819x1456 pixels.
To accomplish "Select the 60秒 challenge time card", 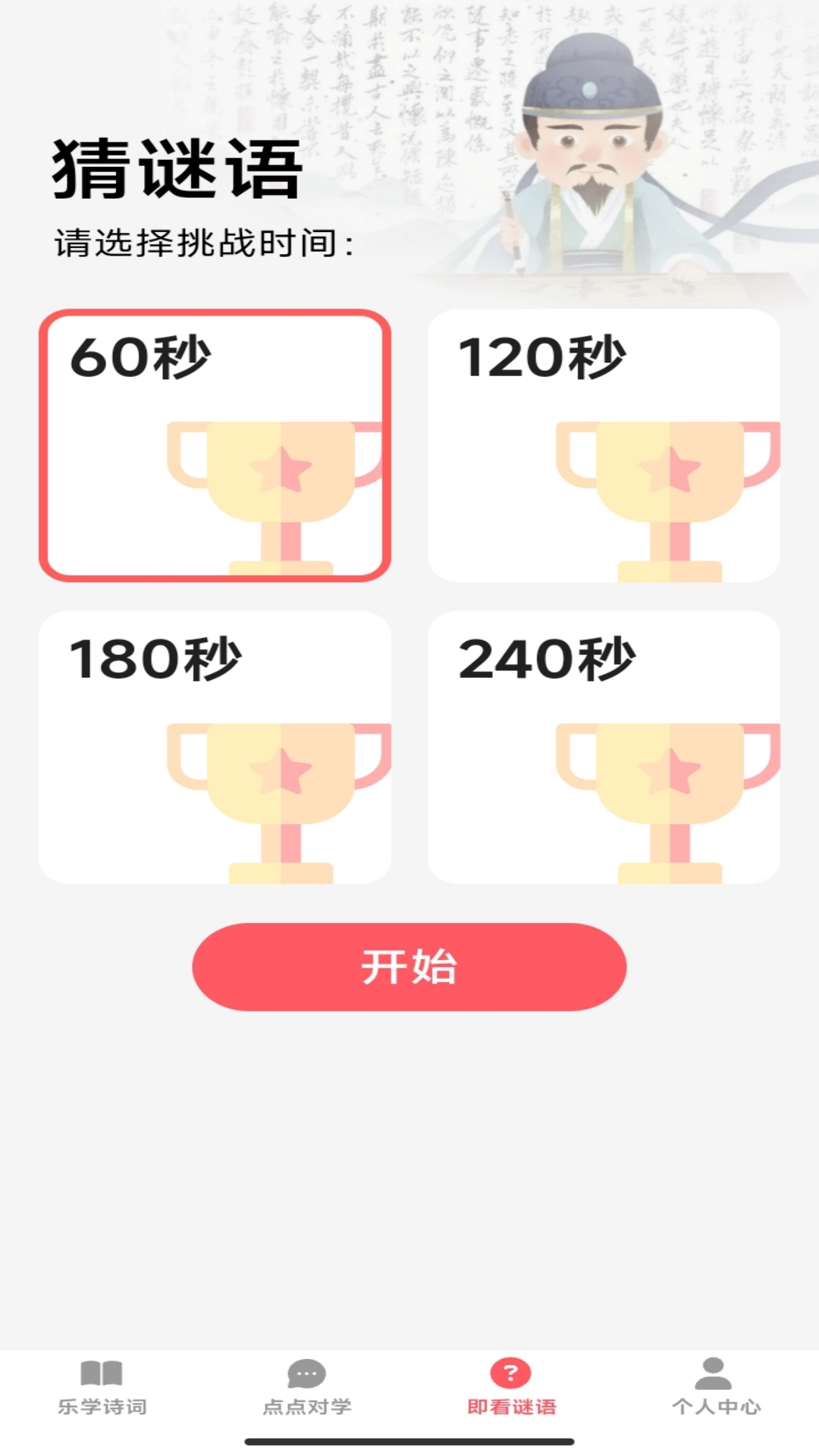I will pos(215,445).
